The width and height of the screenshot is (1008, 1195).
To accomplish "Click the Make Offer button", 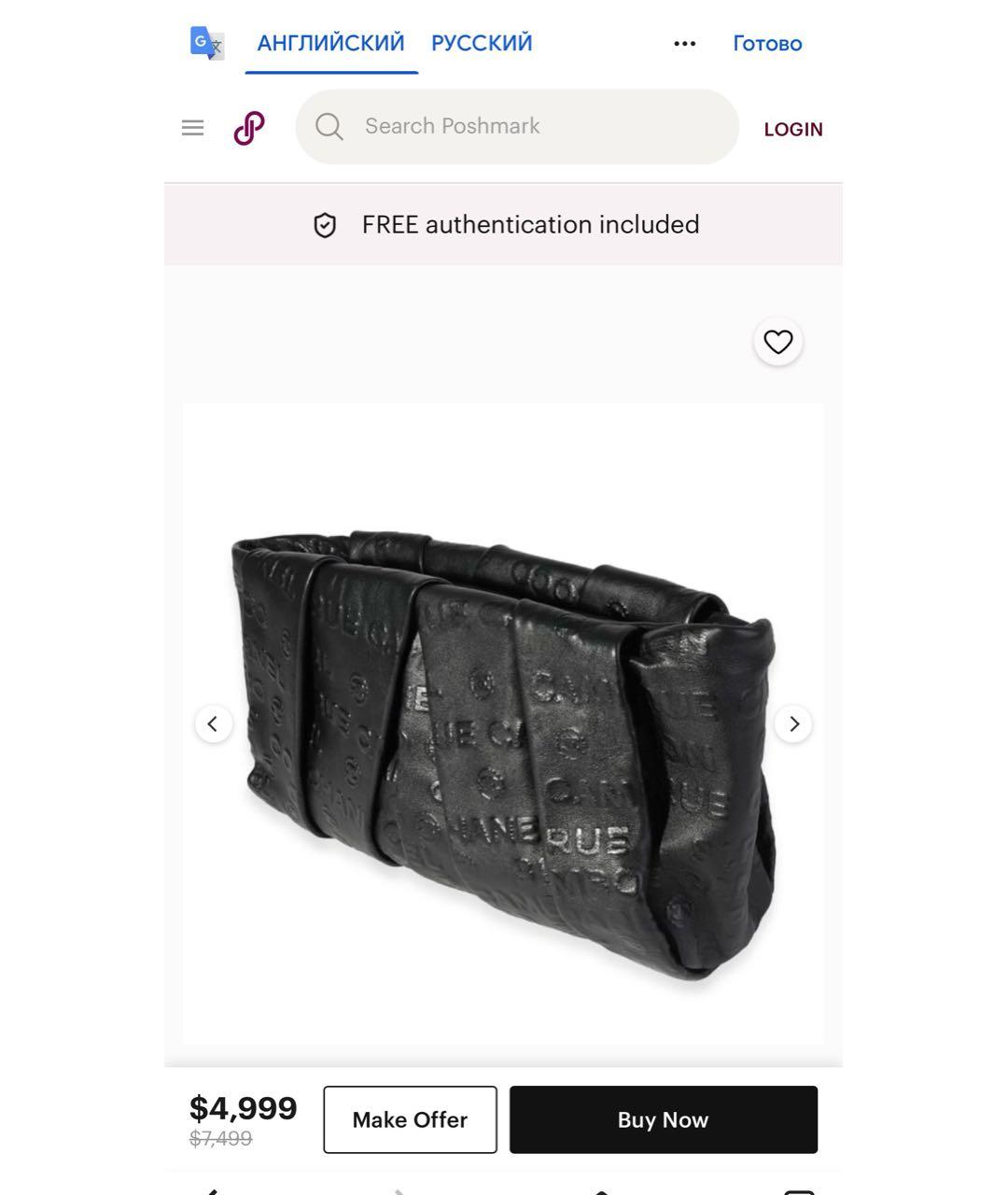I will point(410,1119).
